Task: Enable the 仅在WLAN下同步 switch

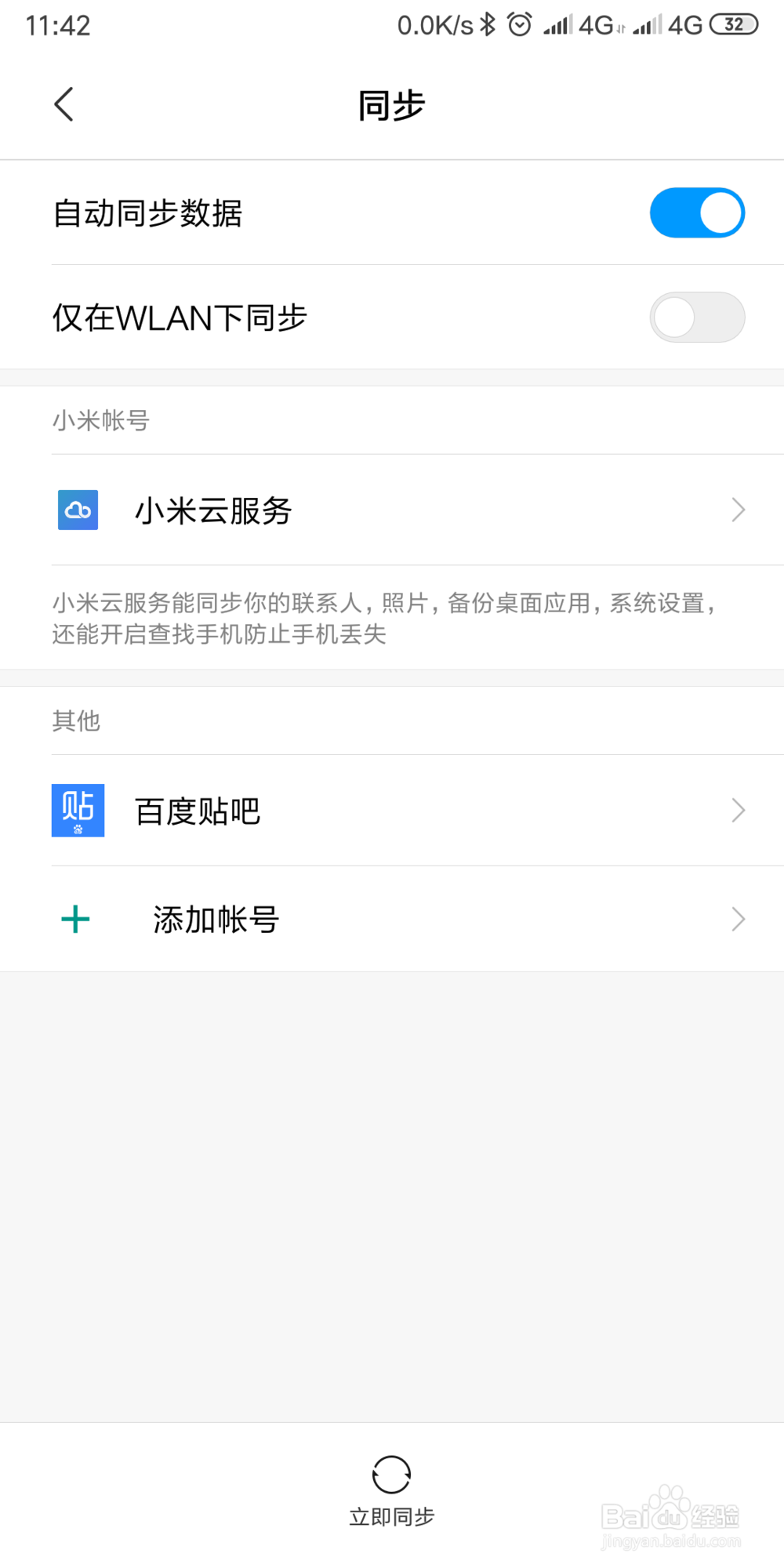Action: point(697,318)
